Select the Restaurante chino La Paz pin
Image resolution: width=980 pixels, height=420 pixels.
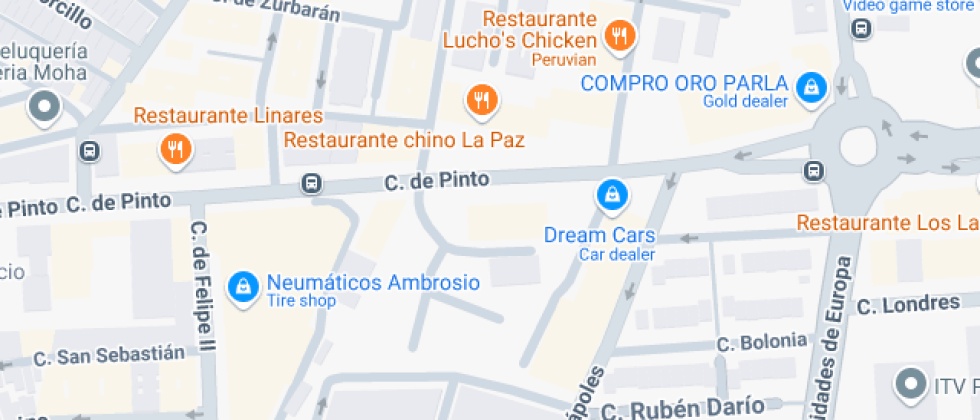[x=482, y=99]
